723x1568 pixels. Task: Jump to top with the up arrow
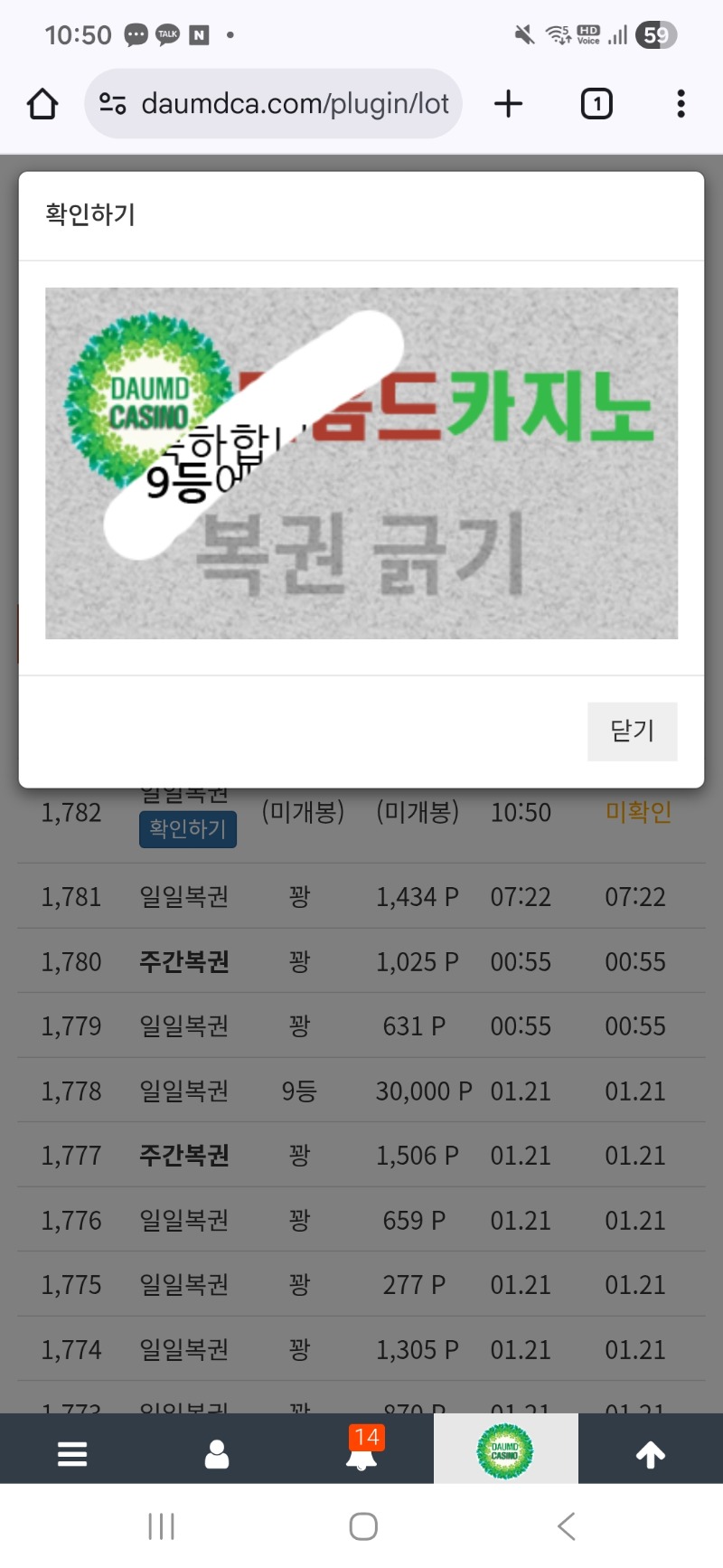pyautogui.click(x=651, y=1453)
